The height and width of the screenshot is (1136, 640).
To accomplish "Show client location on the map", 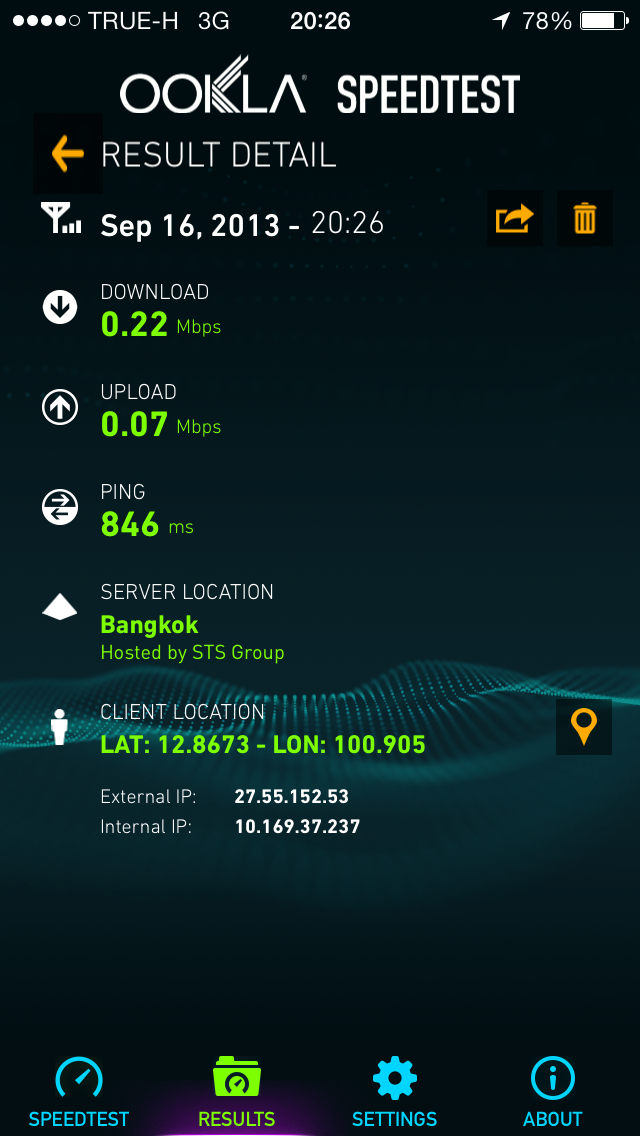I will [x=584, y=727].
